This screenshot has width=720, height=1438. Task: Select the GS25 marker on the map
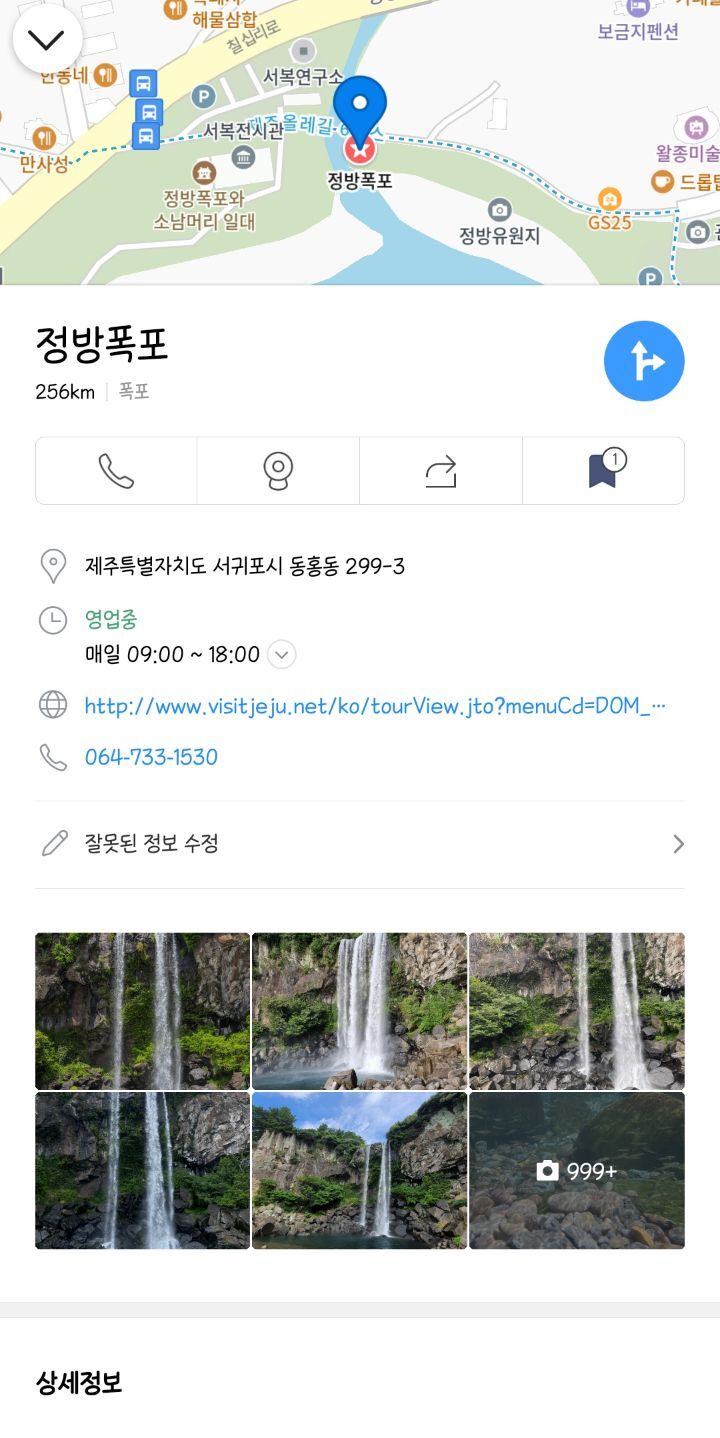coord(609,199)
